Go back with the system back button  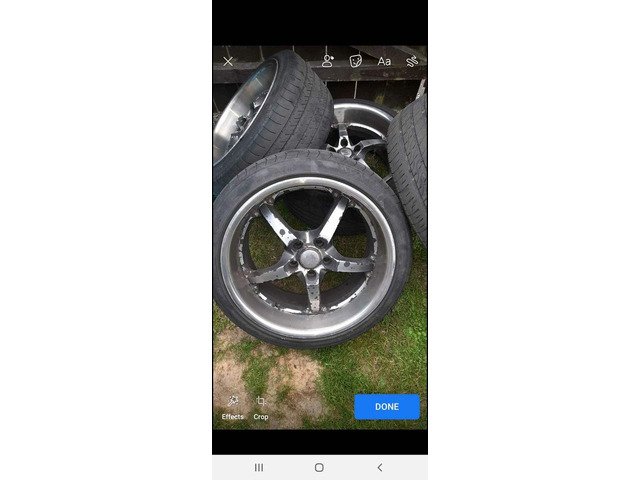[379, 467]
